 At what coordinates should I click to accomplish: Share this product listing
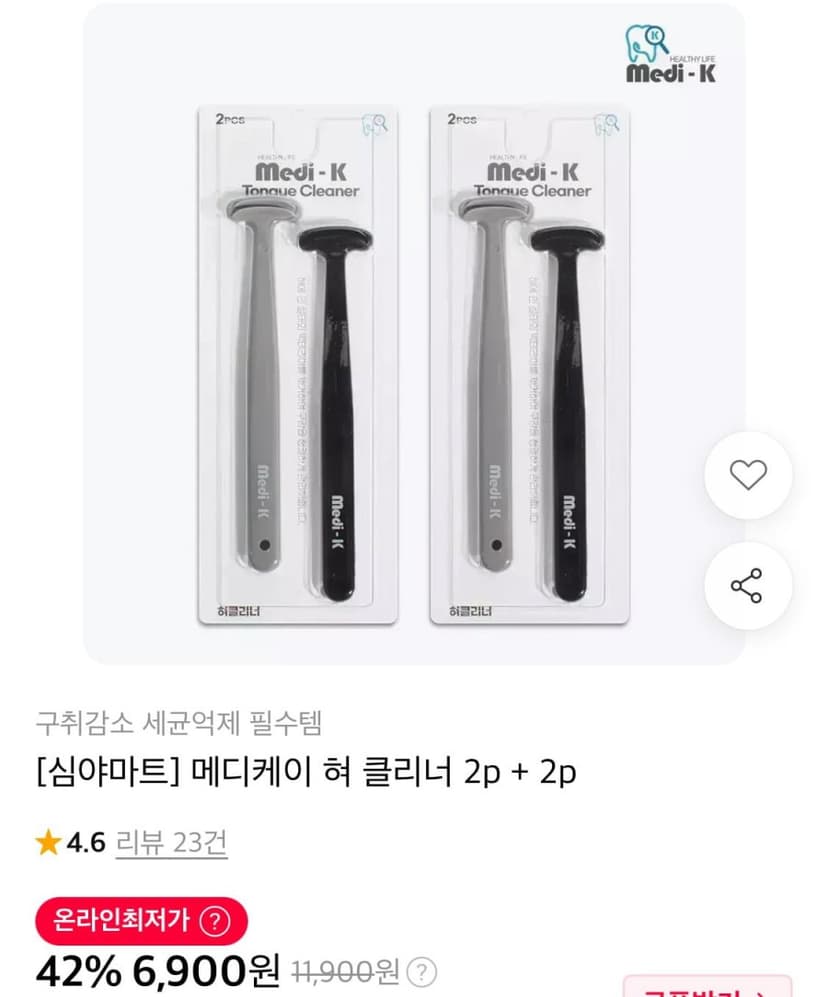(x=748, y=586)
